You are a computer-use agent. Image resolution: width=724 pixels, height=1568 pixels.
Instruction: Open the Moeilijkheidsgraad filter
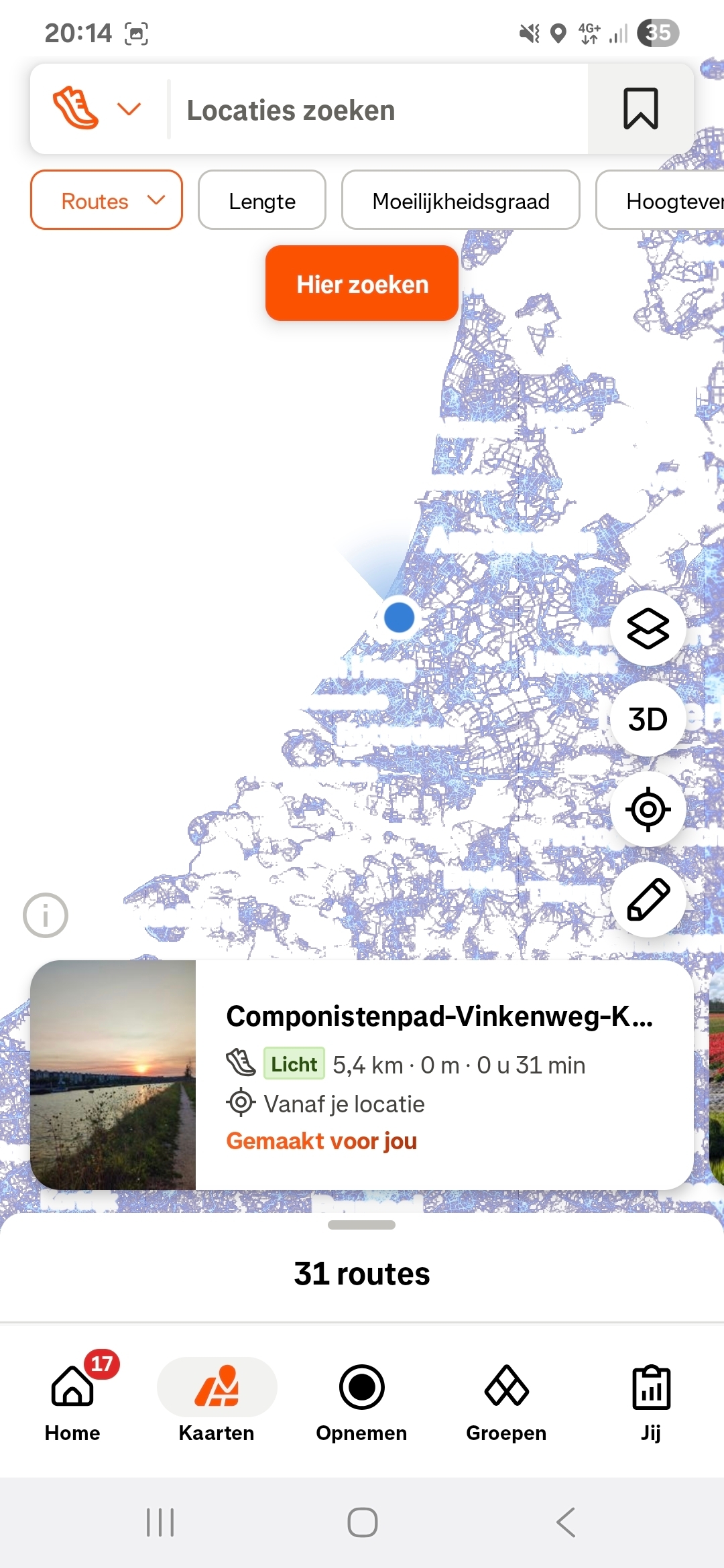461,200
